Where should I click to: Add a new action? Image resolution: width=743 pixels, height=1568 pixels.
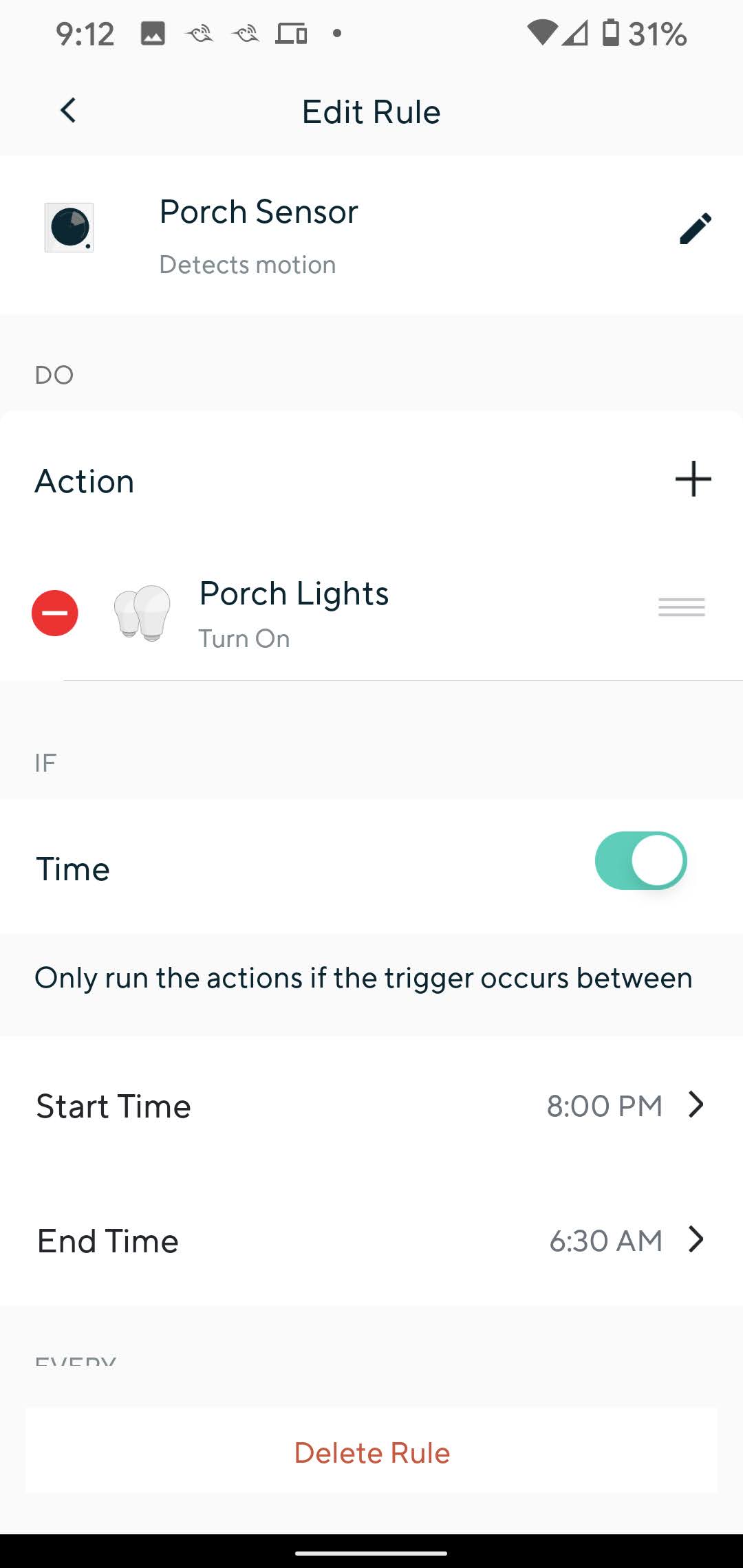pos(693,479)
